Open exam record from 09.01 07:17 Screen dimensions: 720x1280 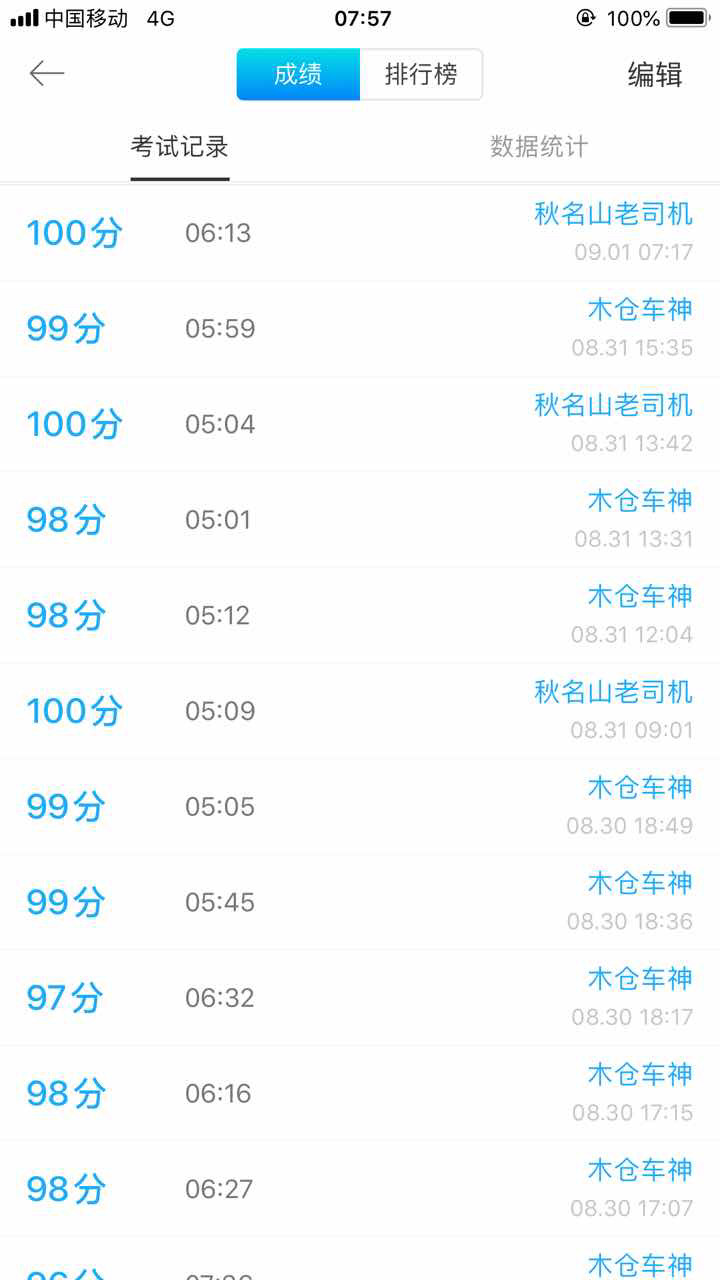pyautogui.click(x=360, y=233)
